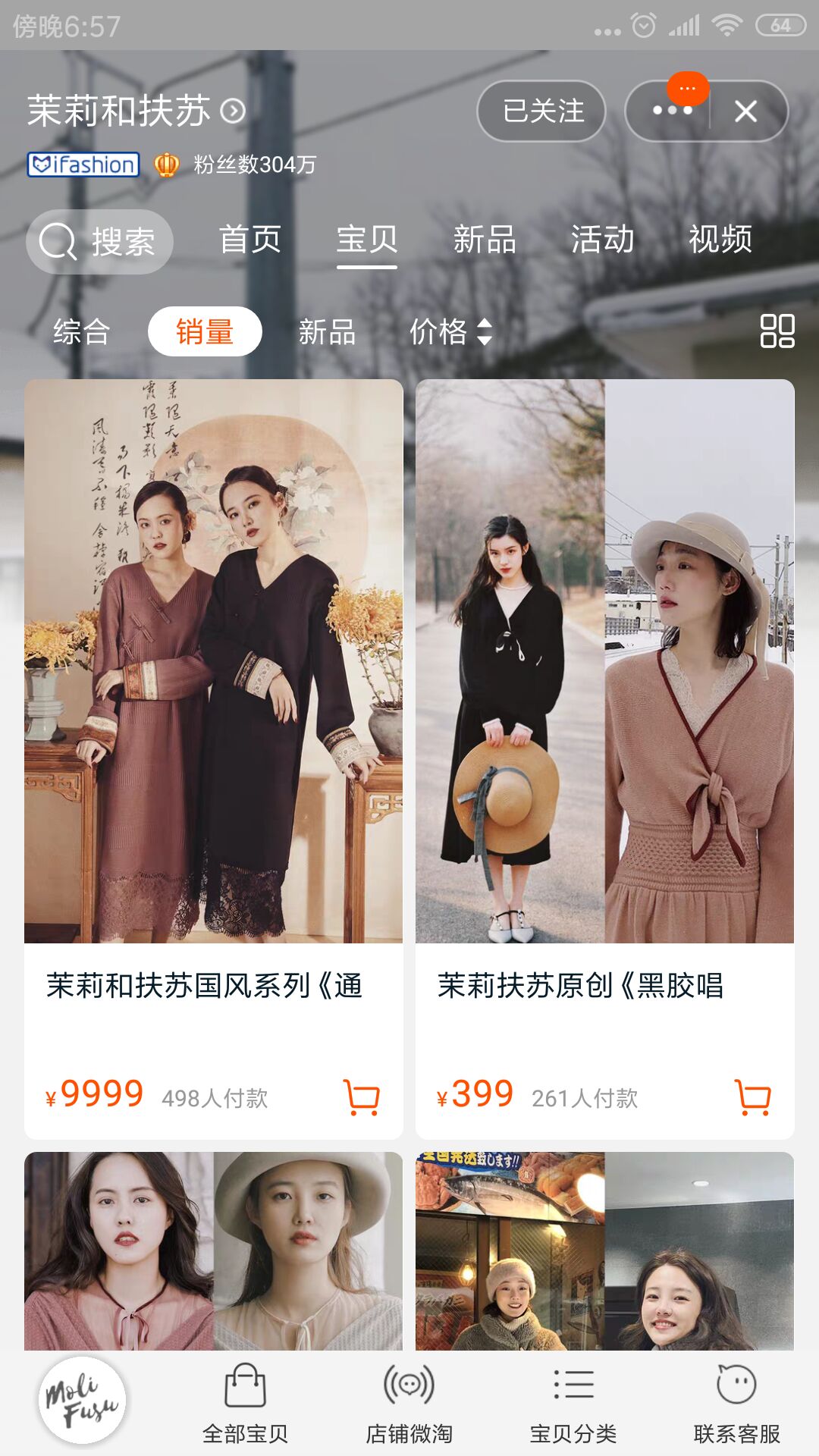
Task: Open the 活动 activities tab
Action: tap(601, 240)
